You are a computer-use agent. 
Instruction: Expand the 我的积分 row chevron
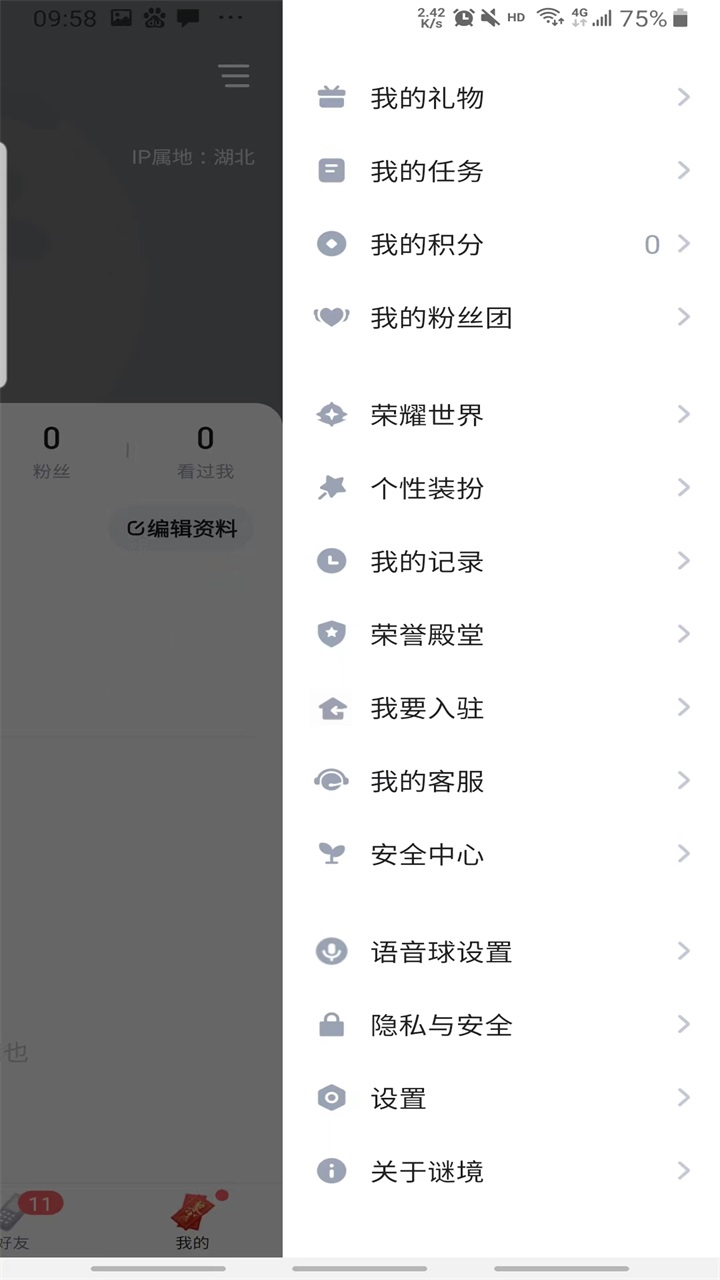point(684,244)
